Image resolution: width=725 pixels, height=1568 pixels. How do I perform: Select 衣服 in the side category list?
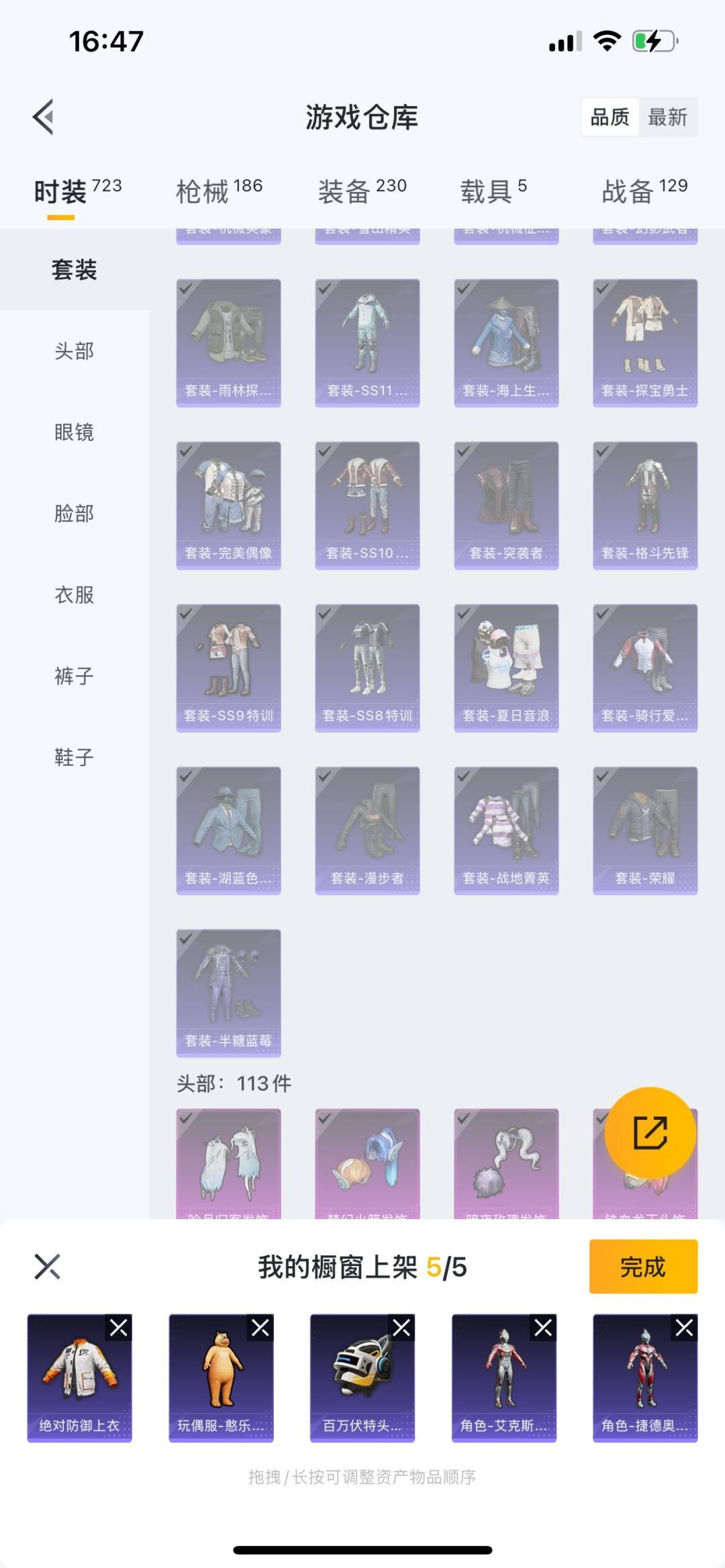[x=74, y=594]
